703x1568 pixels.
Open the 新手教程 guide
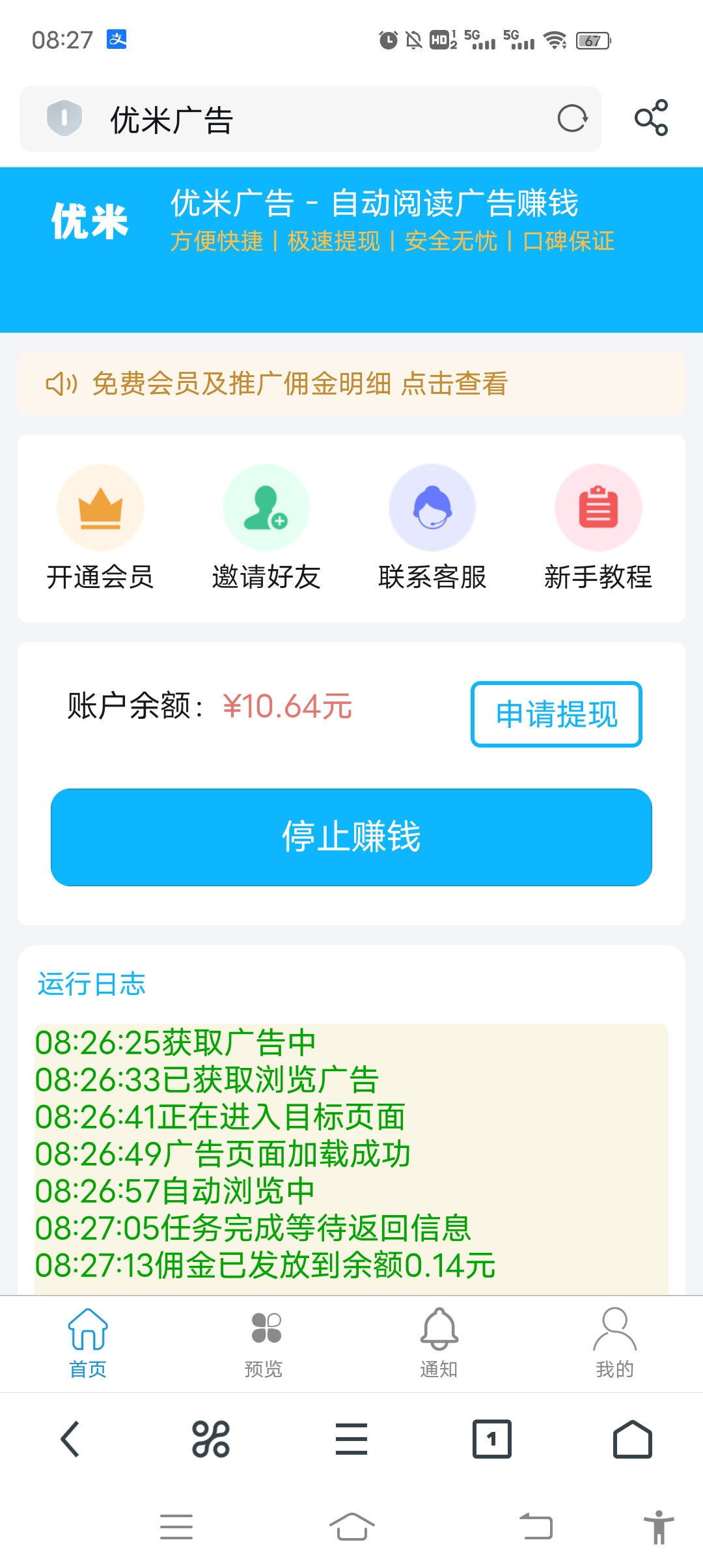click(x=598, y=527)
